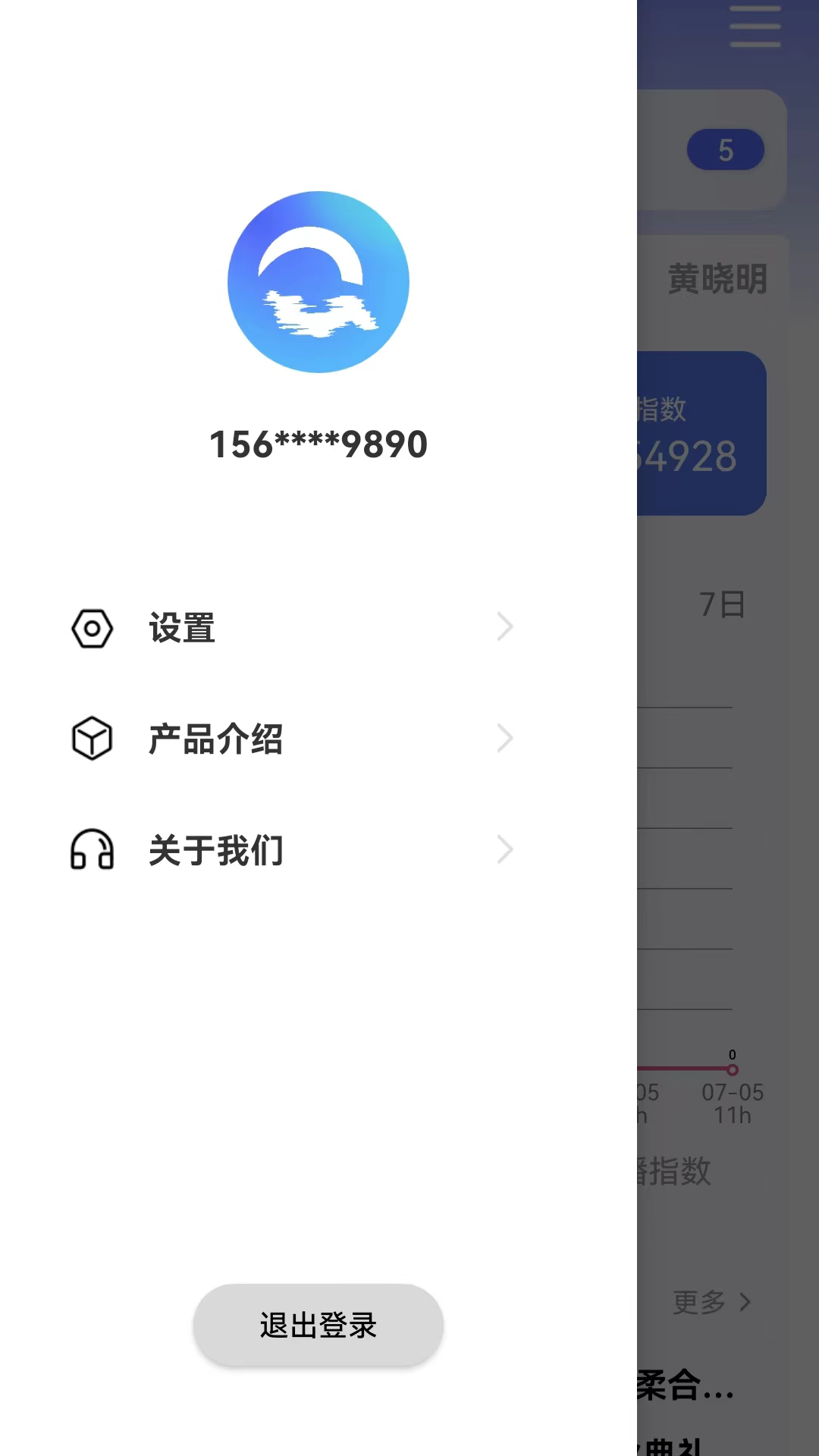Open the 更多 link chevron

click(x=746, y=1302)
